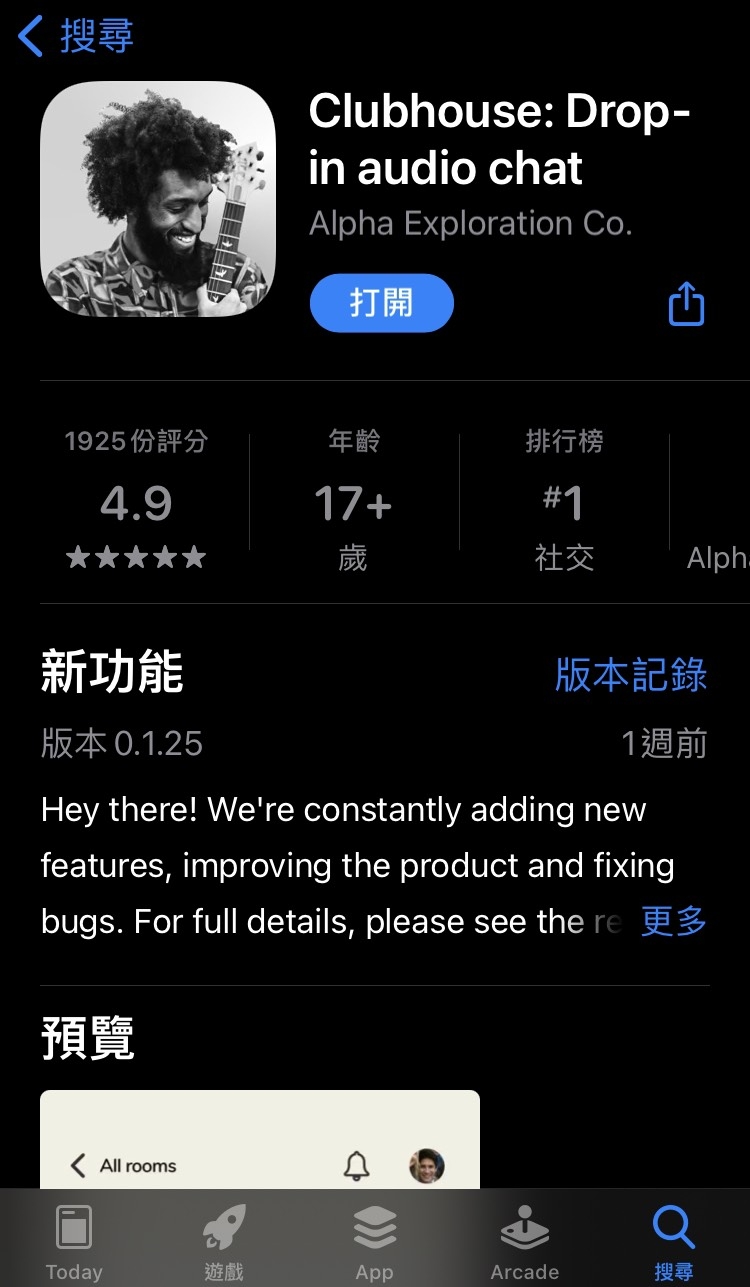
Task: Tap 打開 to open Clubhouse
Action: pos(381,303)
